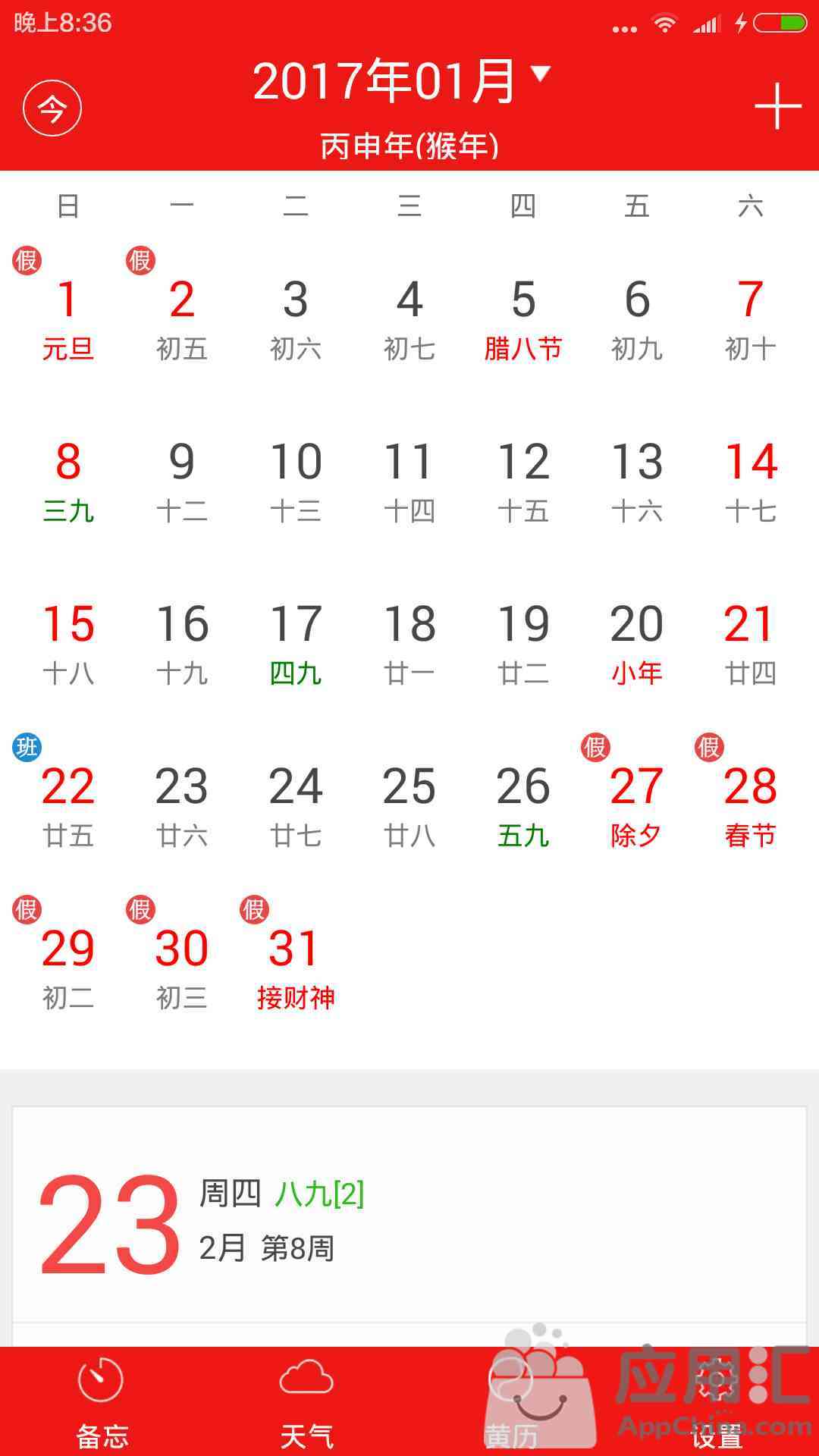This screenshot has height=1456, width=819.
Task: Select January 5 腊八节
Action: (x=523, y=318)
